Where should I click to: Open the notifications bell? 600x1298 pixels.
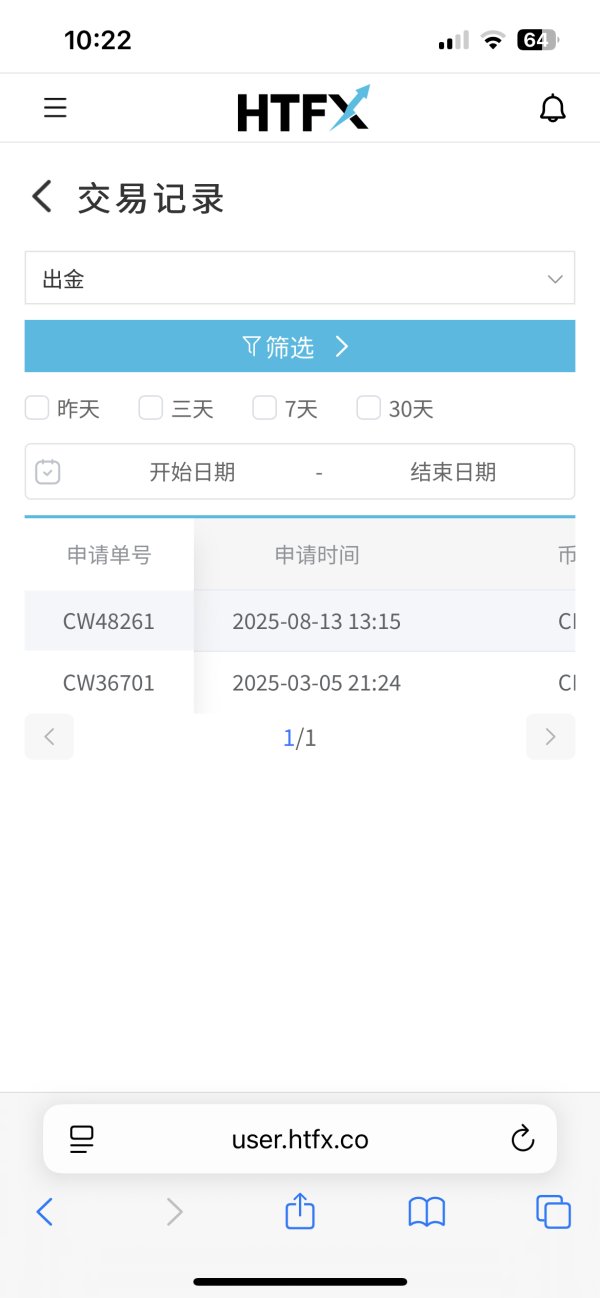click(552, 108)
